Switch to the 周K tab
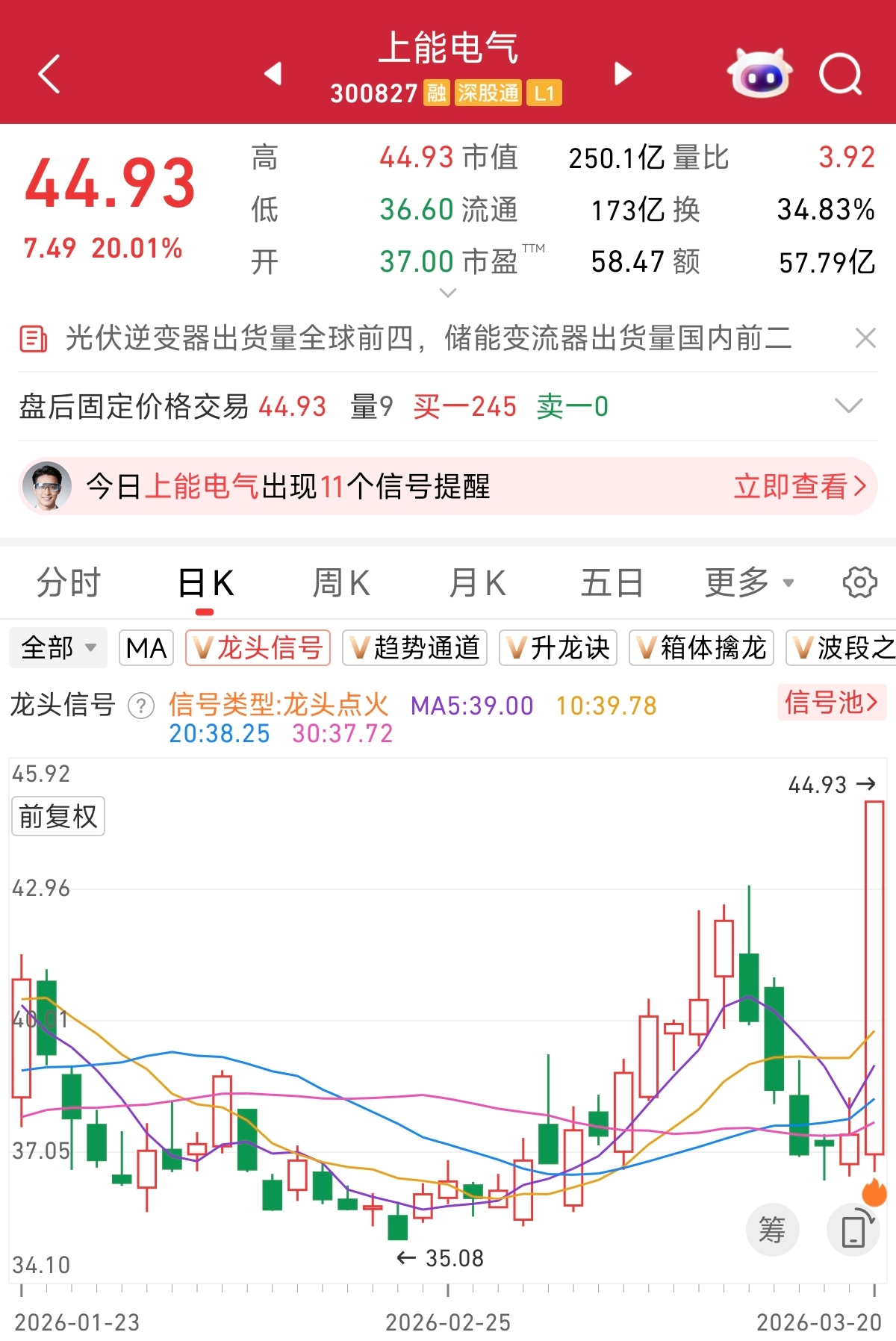The image size is (896, 1341). pos(340,582)
